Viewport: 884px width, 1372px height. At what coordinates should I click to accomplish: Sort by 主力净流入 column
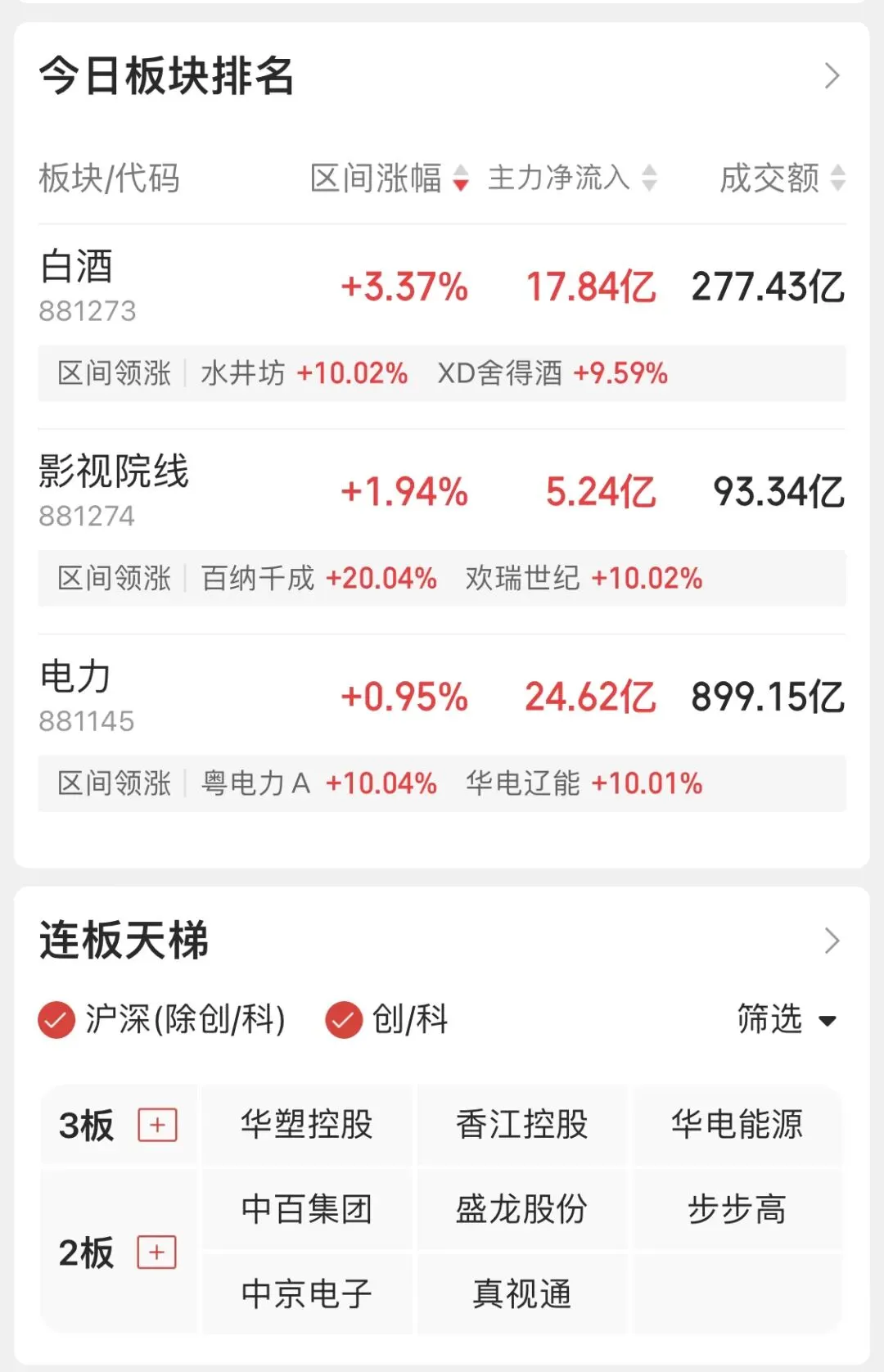572,178
